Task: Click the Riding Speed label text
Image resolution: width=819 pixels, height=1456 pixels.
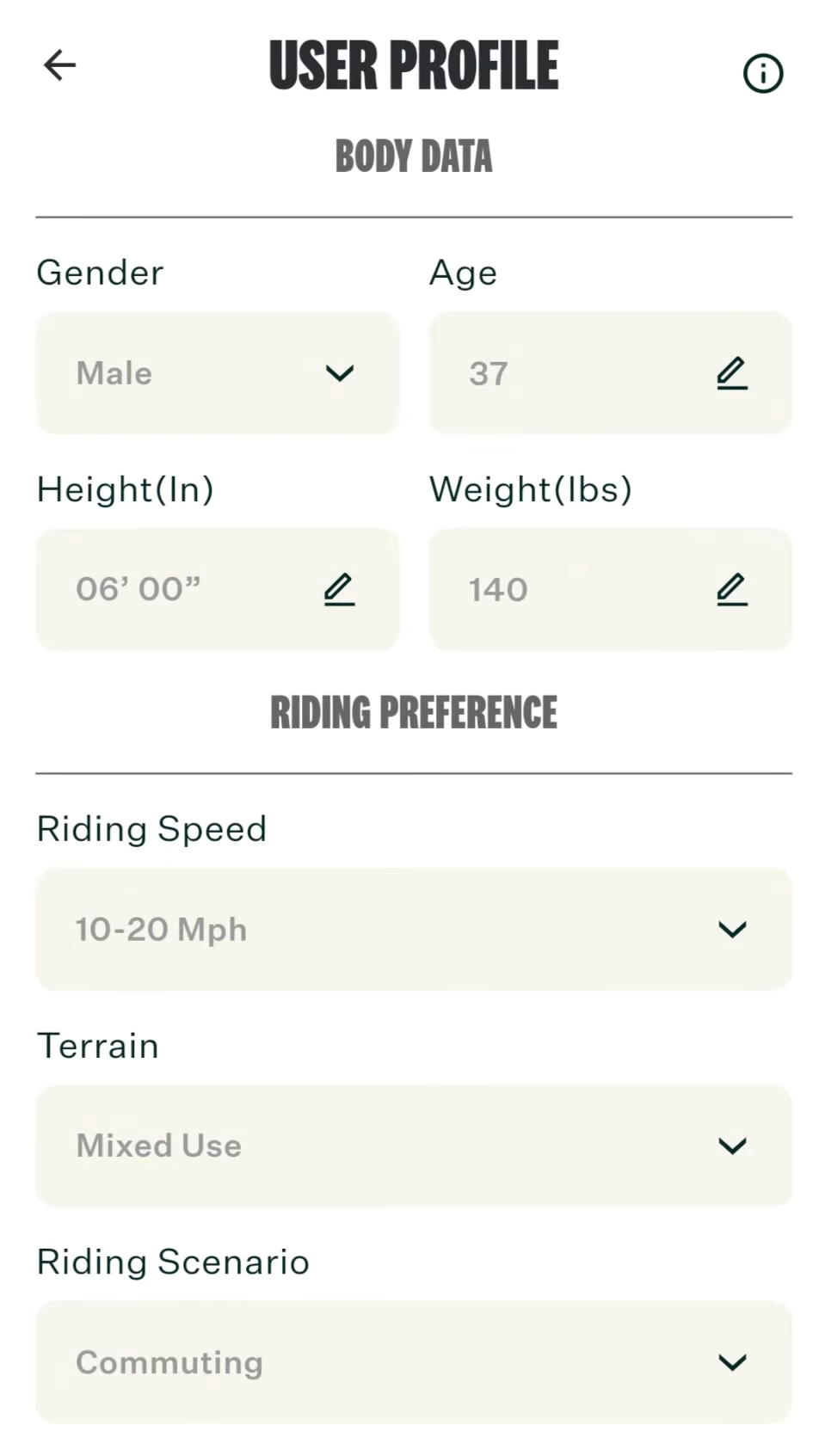Action: tap(151, 829)
